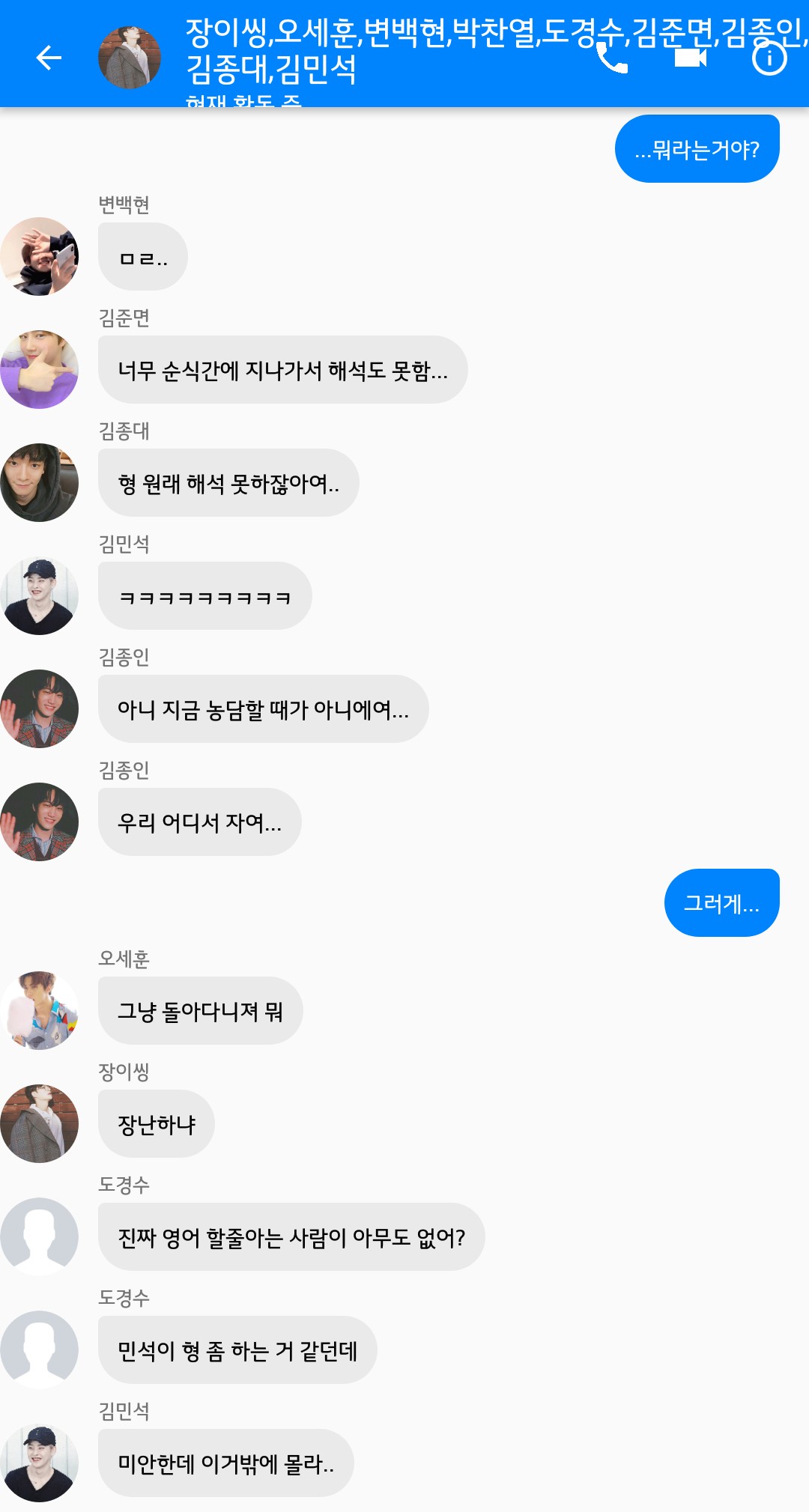This screenshot has width=809, height=1512.
Task: Open 변백현's avatar beside ㅁㄹ.. message
Action: [x=39, y=256]
